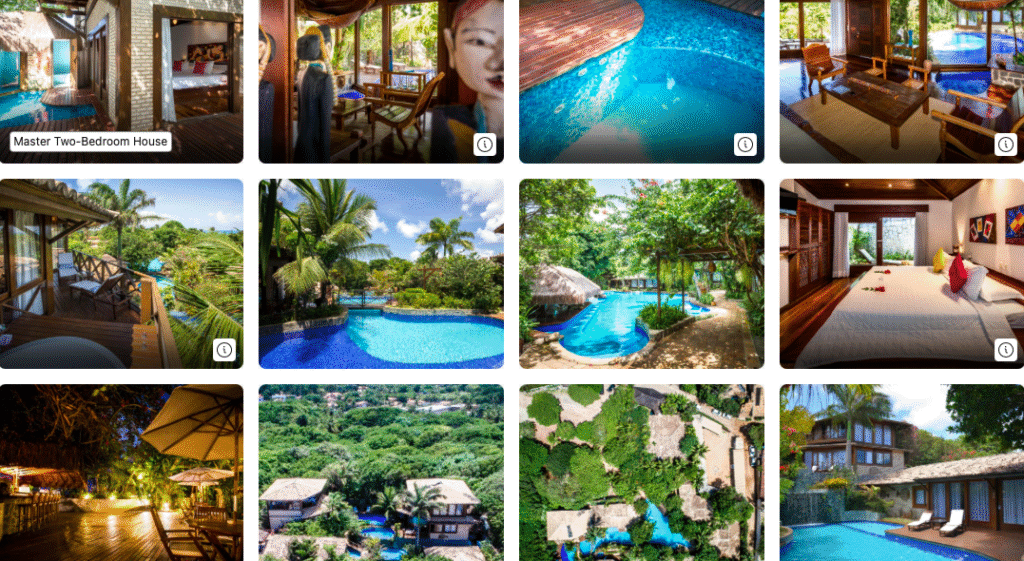The image size is (1024, 561).
Task: Tap the info icon on the living room photo
Action: coord(1006,145)
